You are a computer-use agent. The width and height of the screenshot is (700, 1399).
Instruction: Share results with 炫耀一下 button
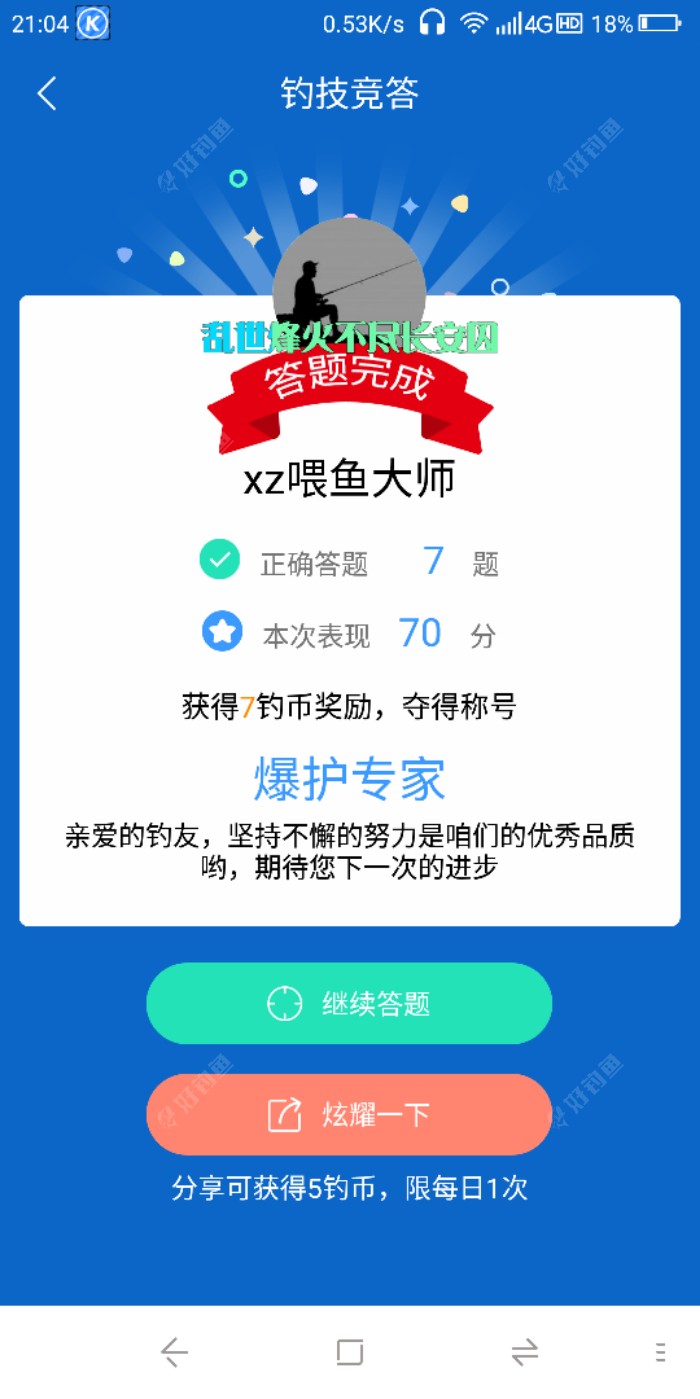[349, 1114]
